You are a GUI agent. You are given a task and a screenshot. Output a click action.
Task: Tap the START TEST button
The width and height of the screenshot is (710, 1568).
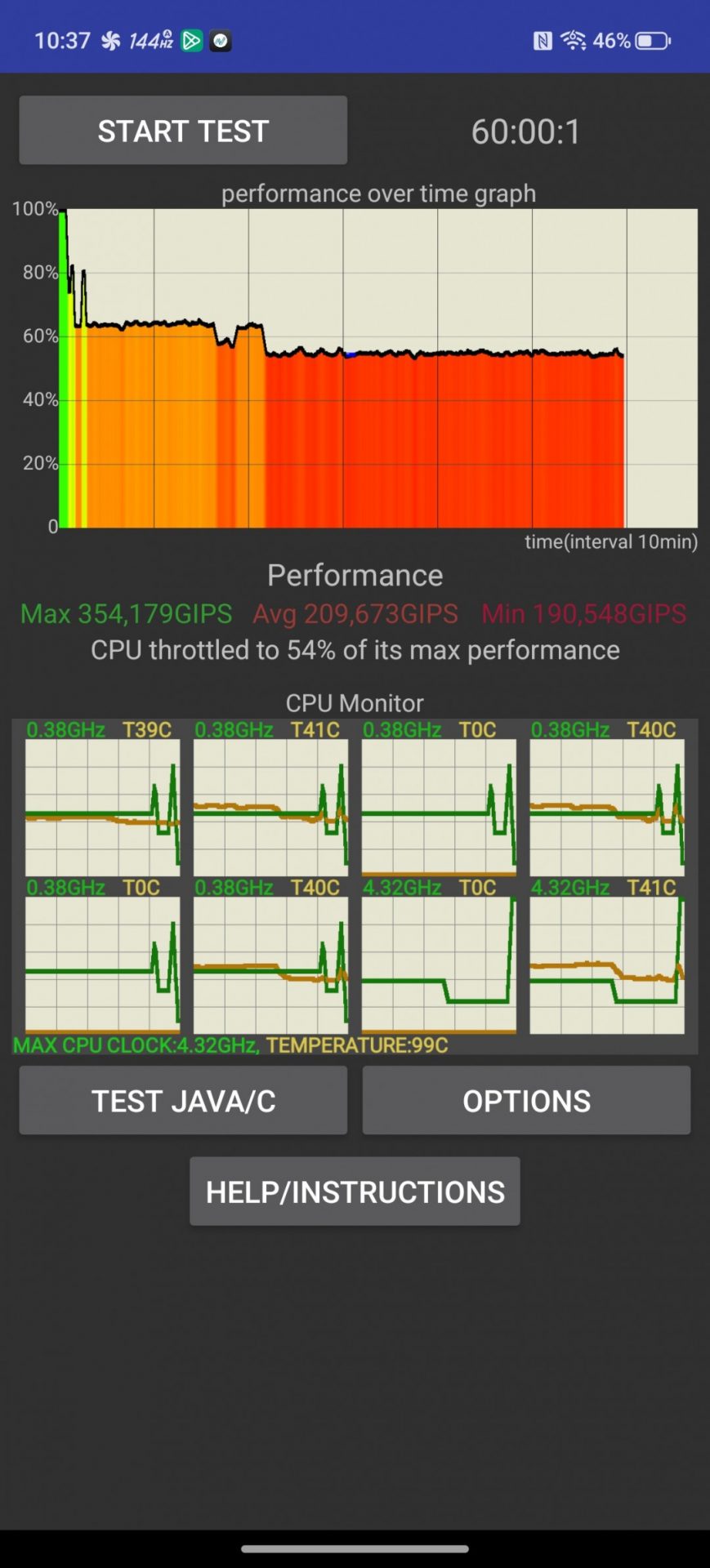tap(183, 131)
